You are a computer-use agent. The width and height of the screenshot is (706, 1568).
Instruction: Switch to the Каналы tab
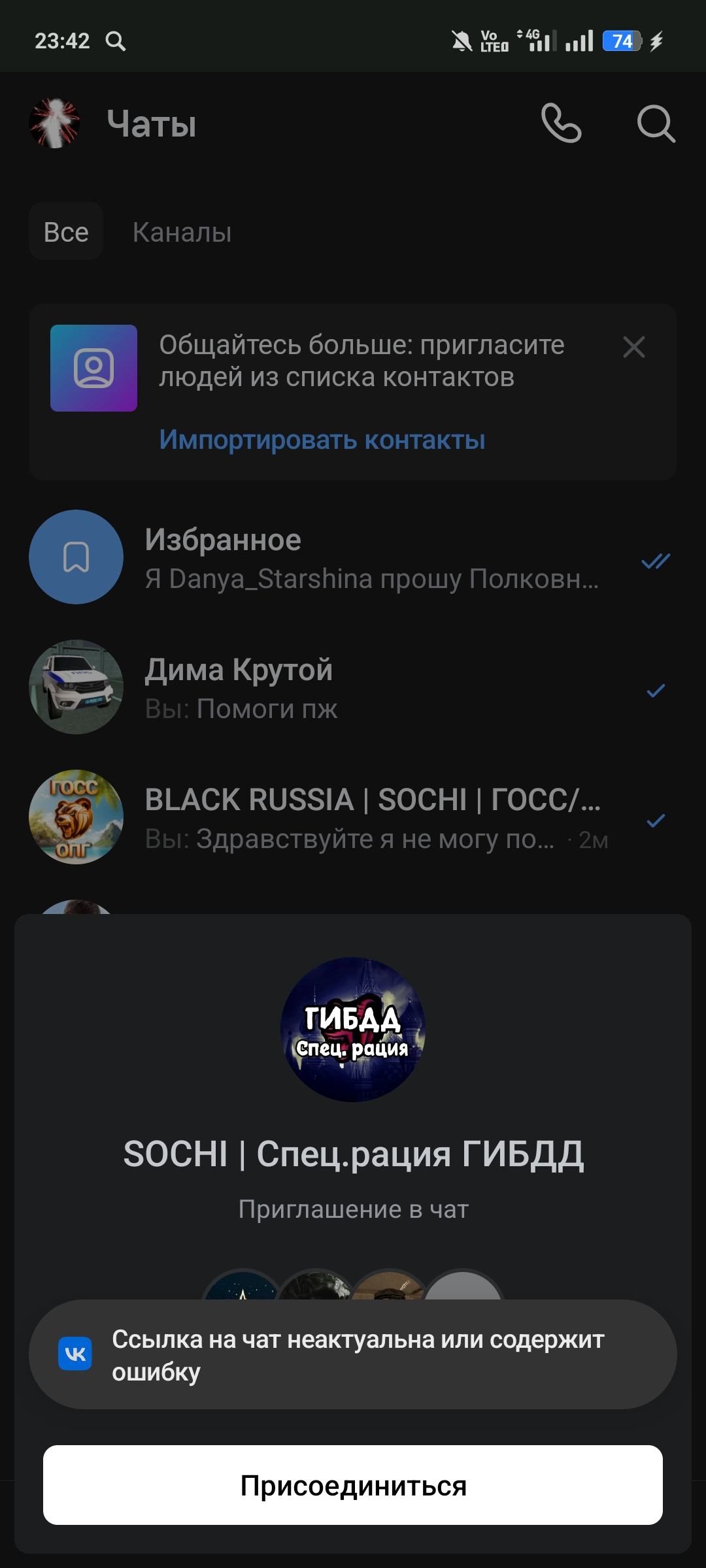[182, 232]
